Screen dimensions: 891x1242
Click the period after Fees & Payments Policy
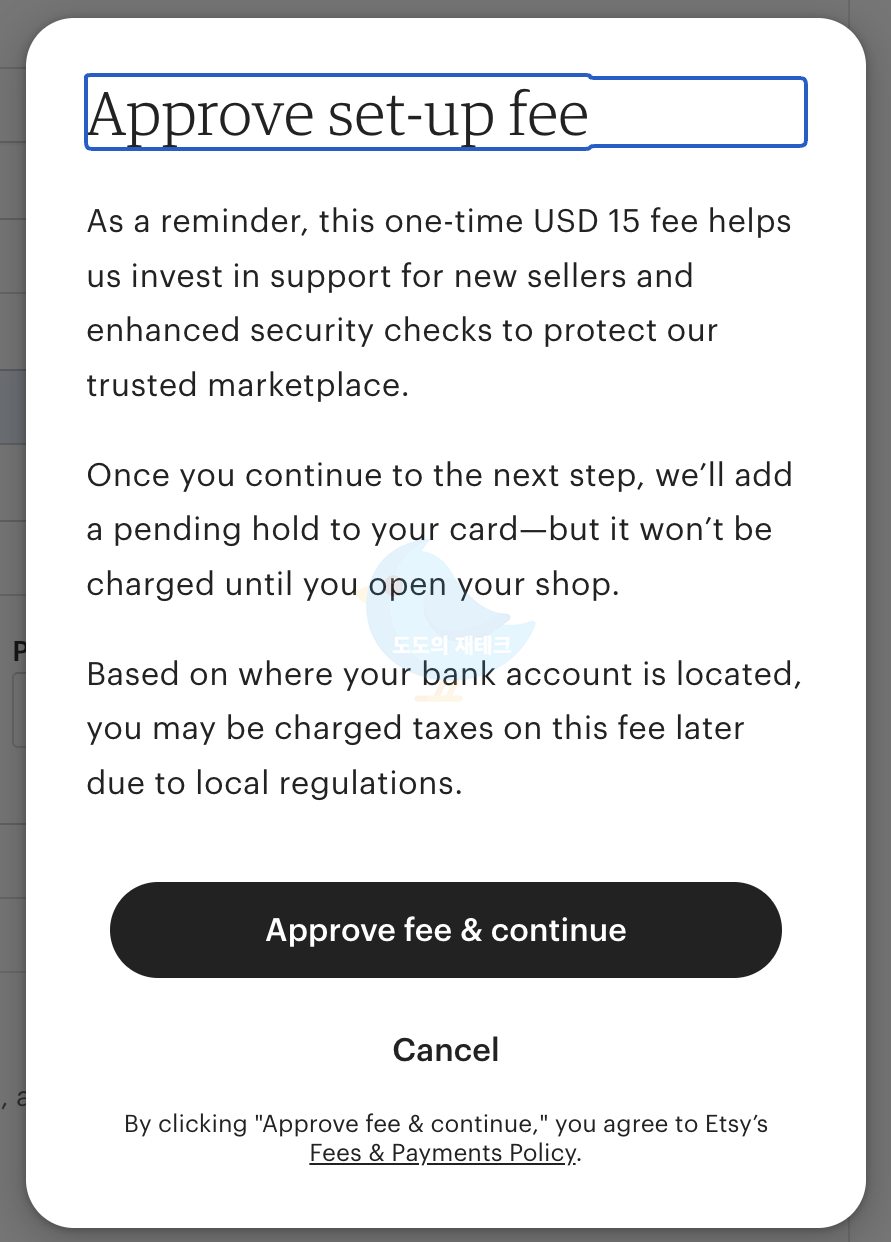pyautogui.click(x=578, y=1153)
